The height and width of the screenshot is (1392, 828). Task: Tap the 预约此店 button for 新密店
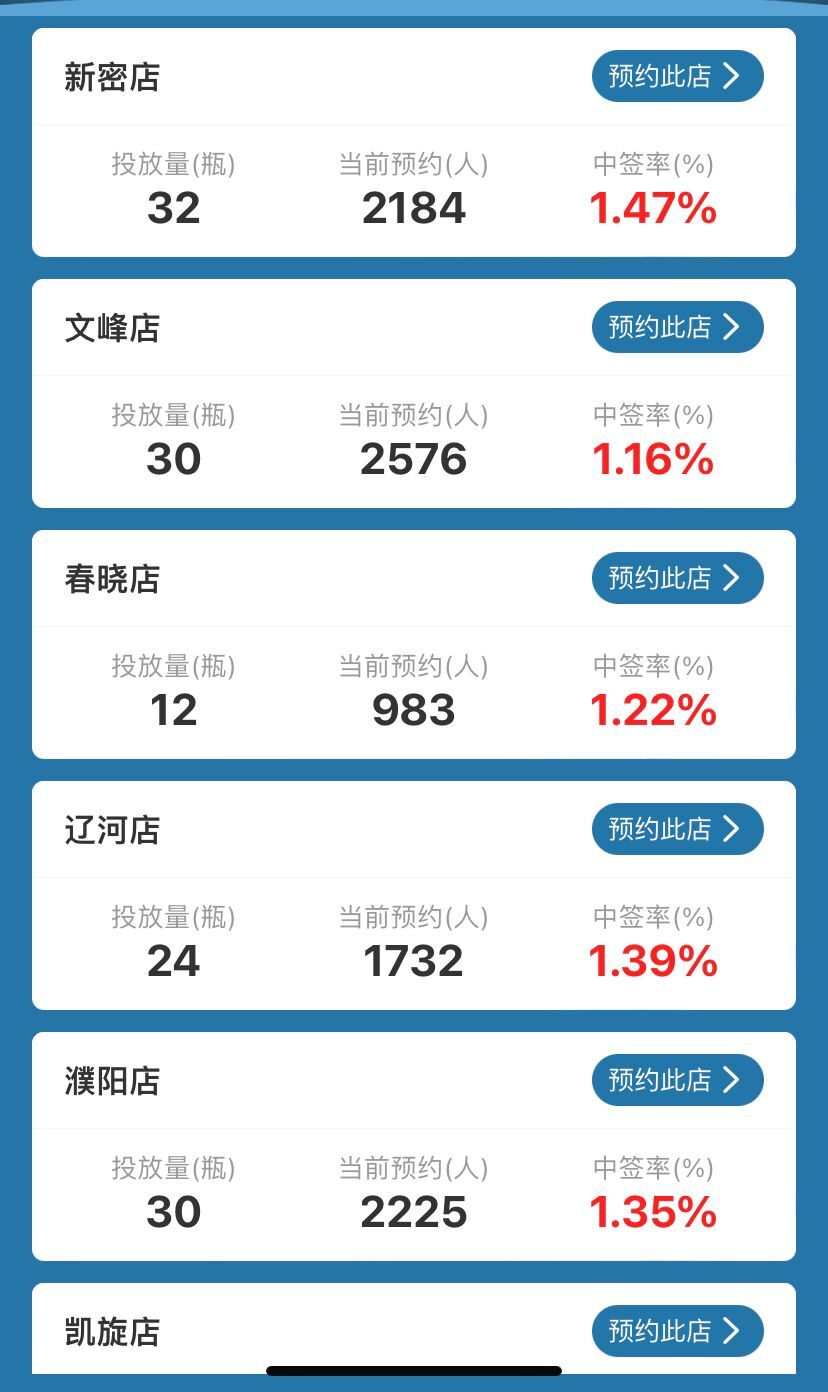(677, 76)
